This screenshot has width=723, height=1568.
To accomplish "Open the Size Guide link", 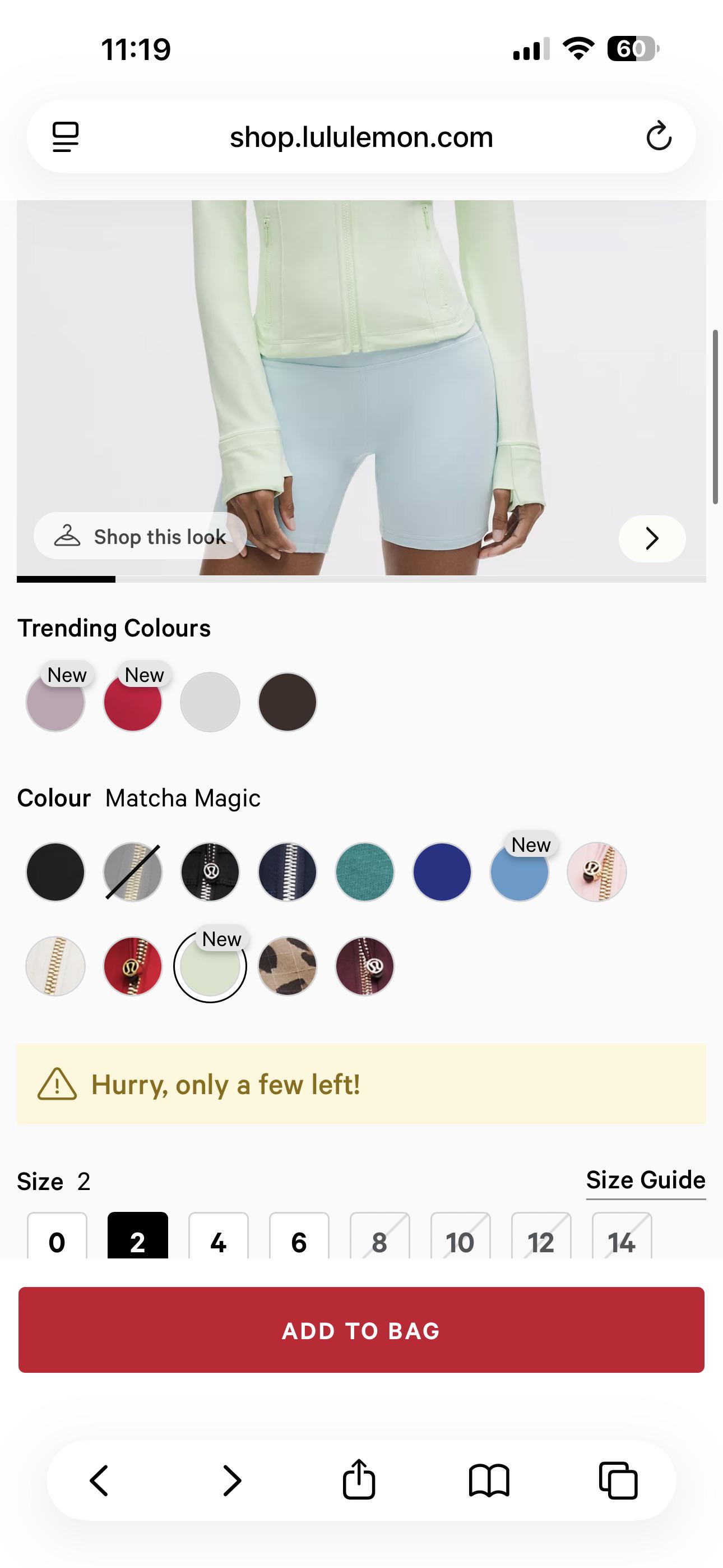I will click(x=645, y=1180).
